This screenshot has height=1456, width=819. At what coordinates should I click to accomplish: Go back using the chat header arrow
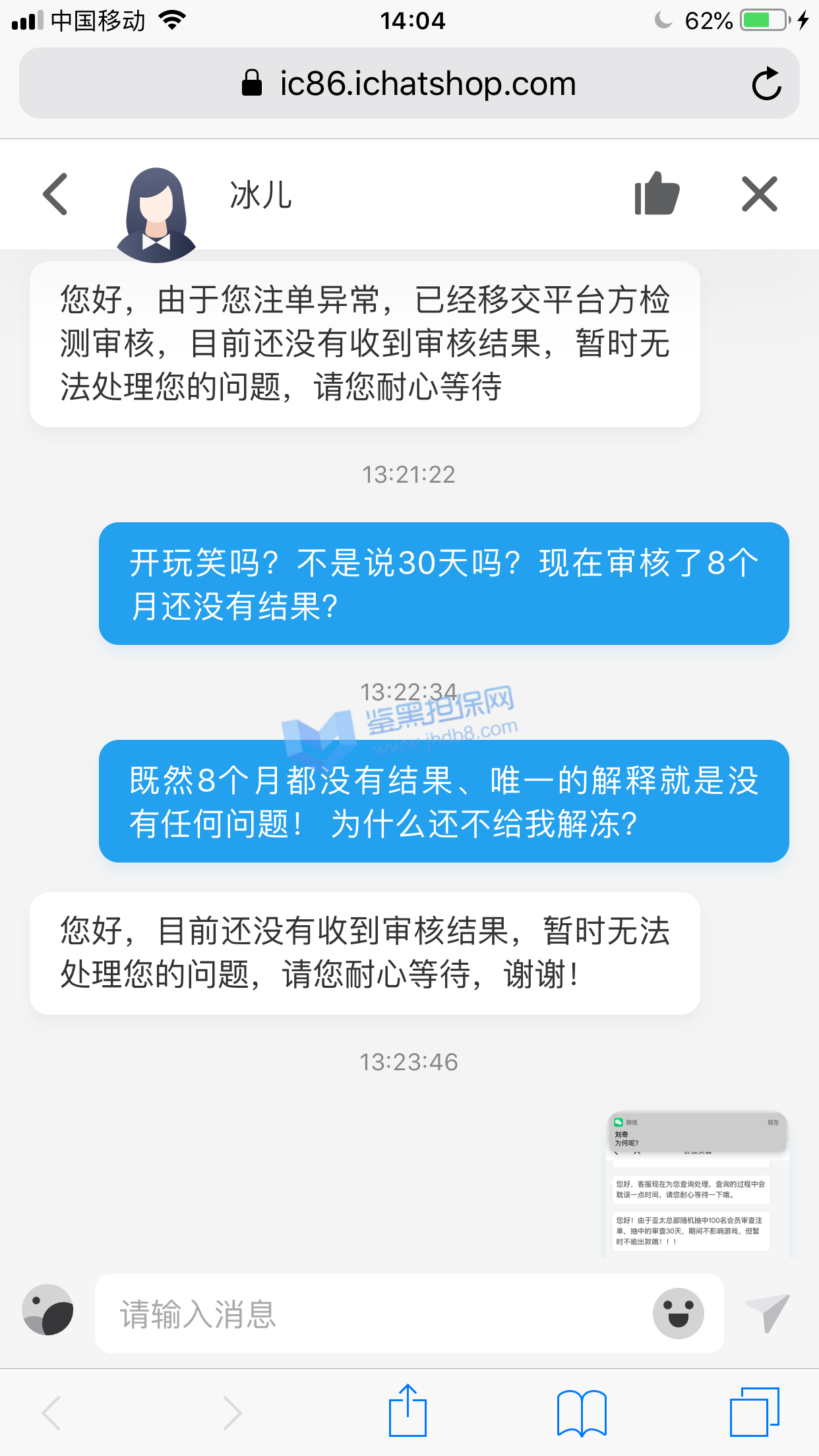pos(55,194)
